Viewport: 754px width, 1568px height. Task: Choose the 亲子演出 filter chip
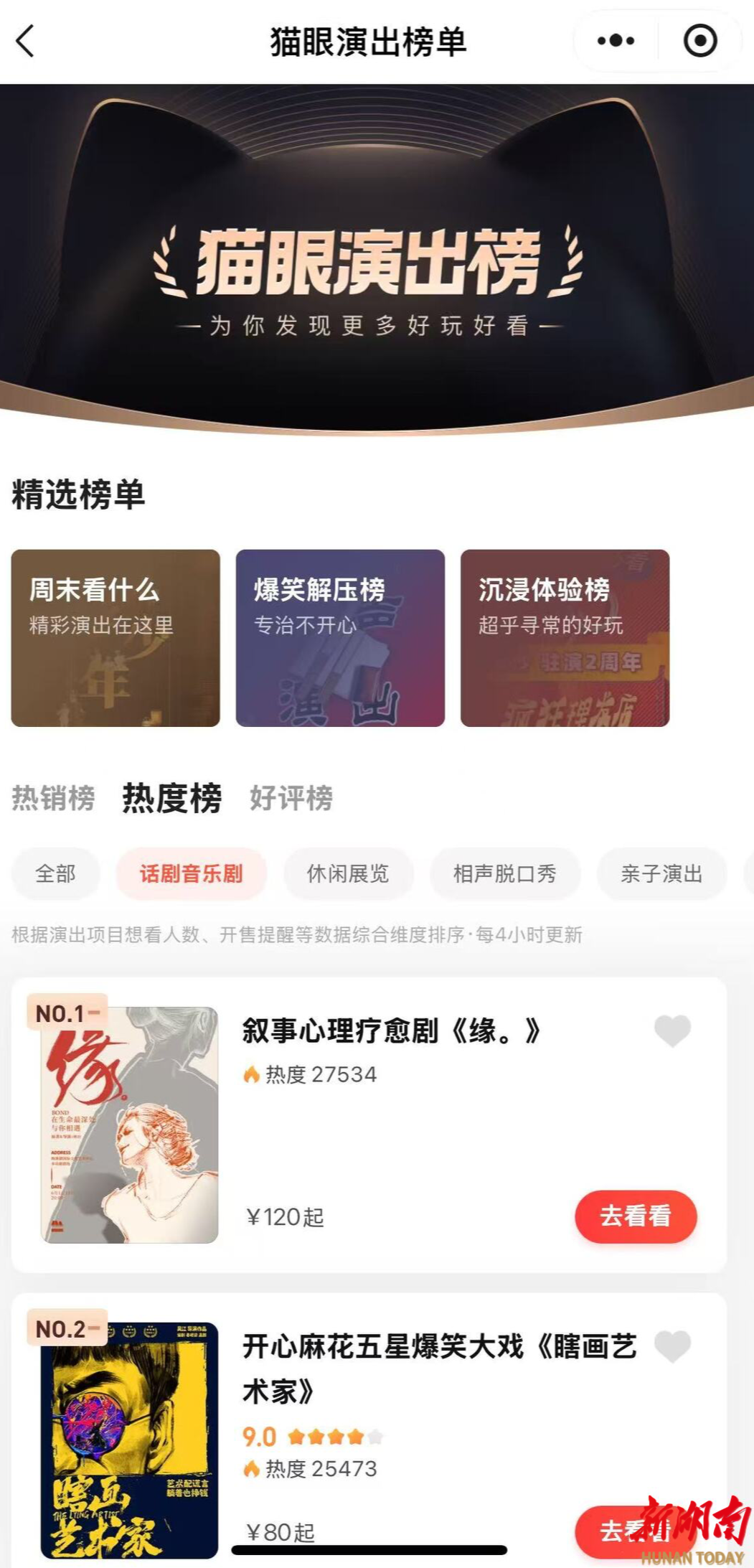point(661,873)
